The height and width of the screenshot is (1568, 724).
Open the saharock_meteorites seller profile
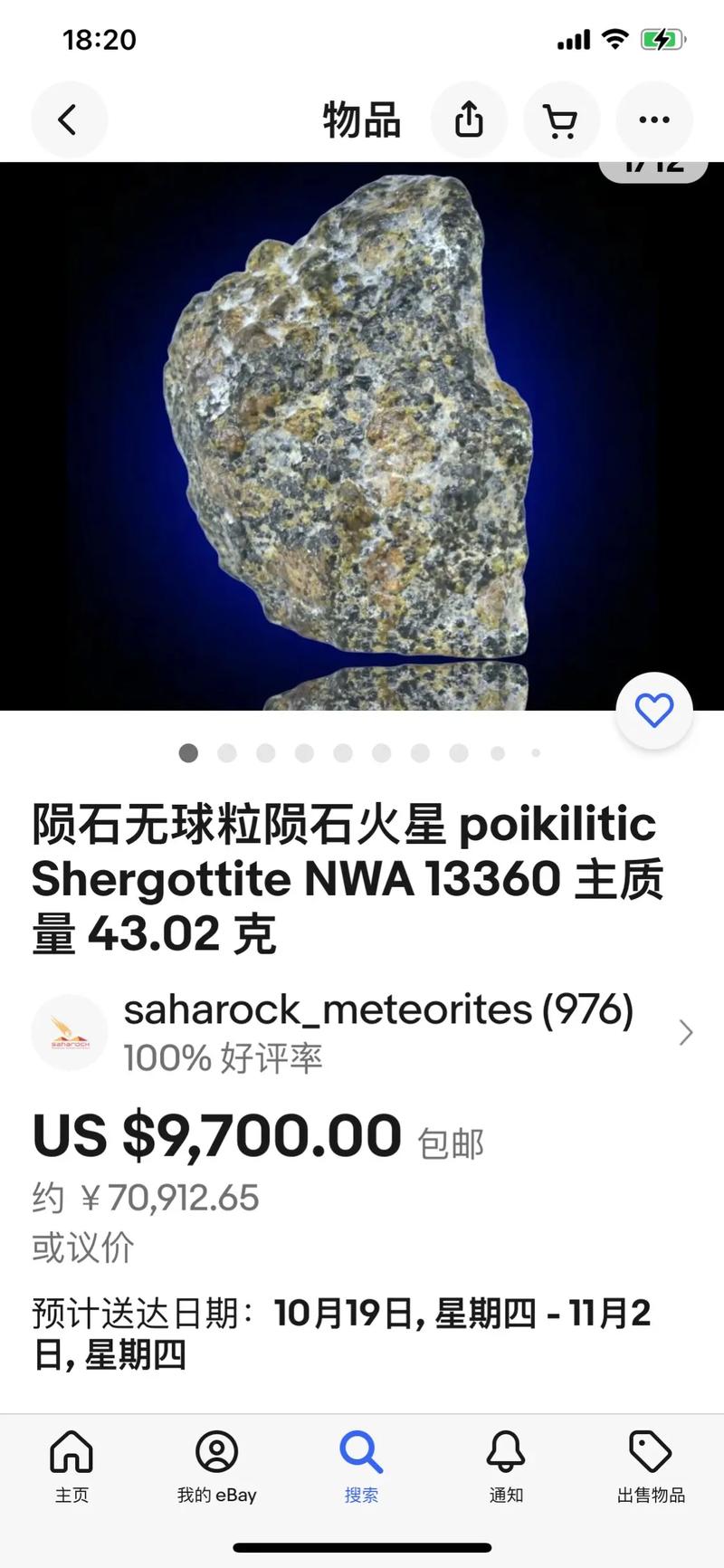(x=378, y=1009)
